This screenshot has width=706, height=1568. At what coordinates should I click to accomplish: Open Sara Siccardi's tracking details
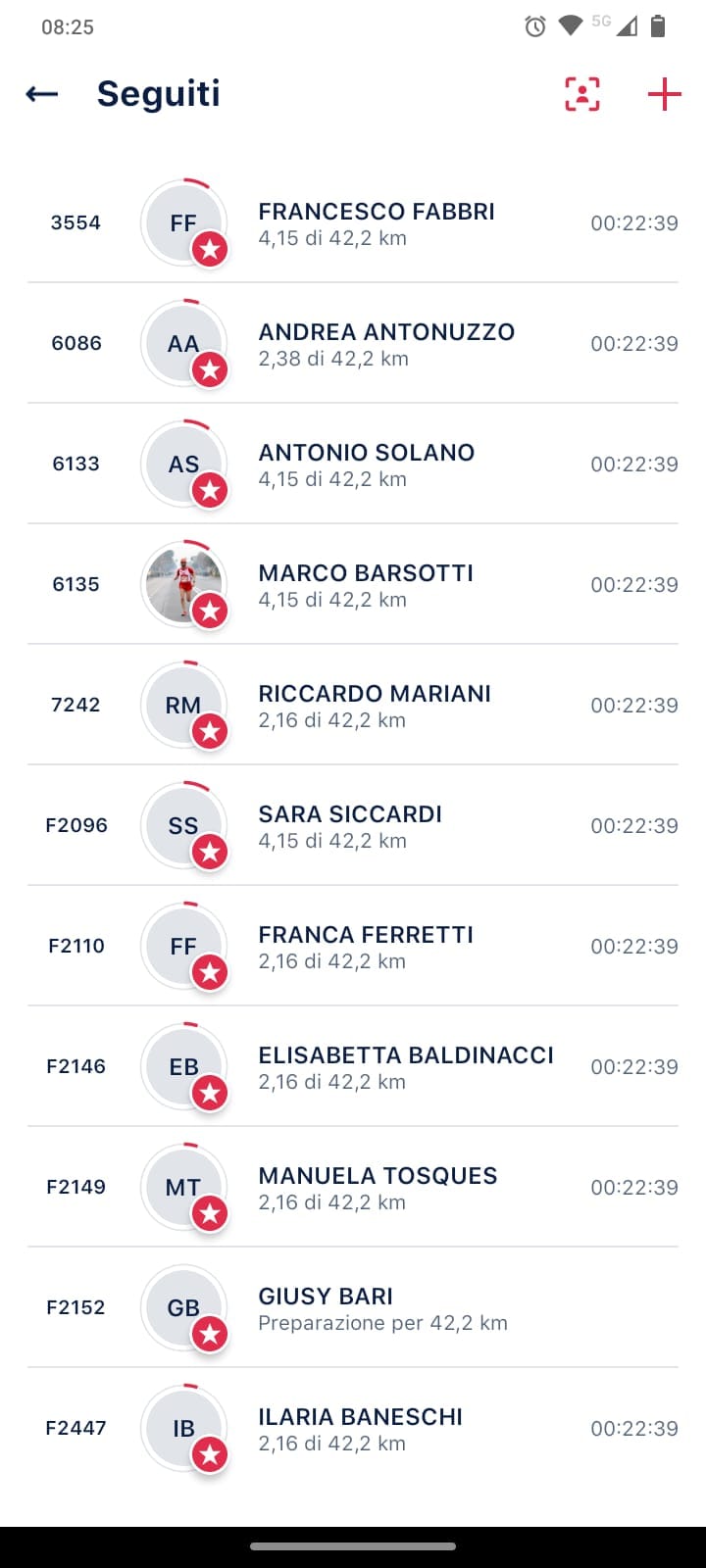click(x=353, y=825)
